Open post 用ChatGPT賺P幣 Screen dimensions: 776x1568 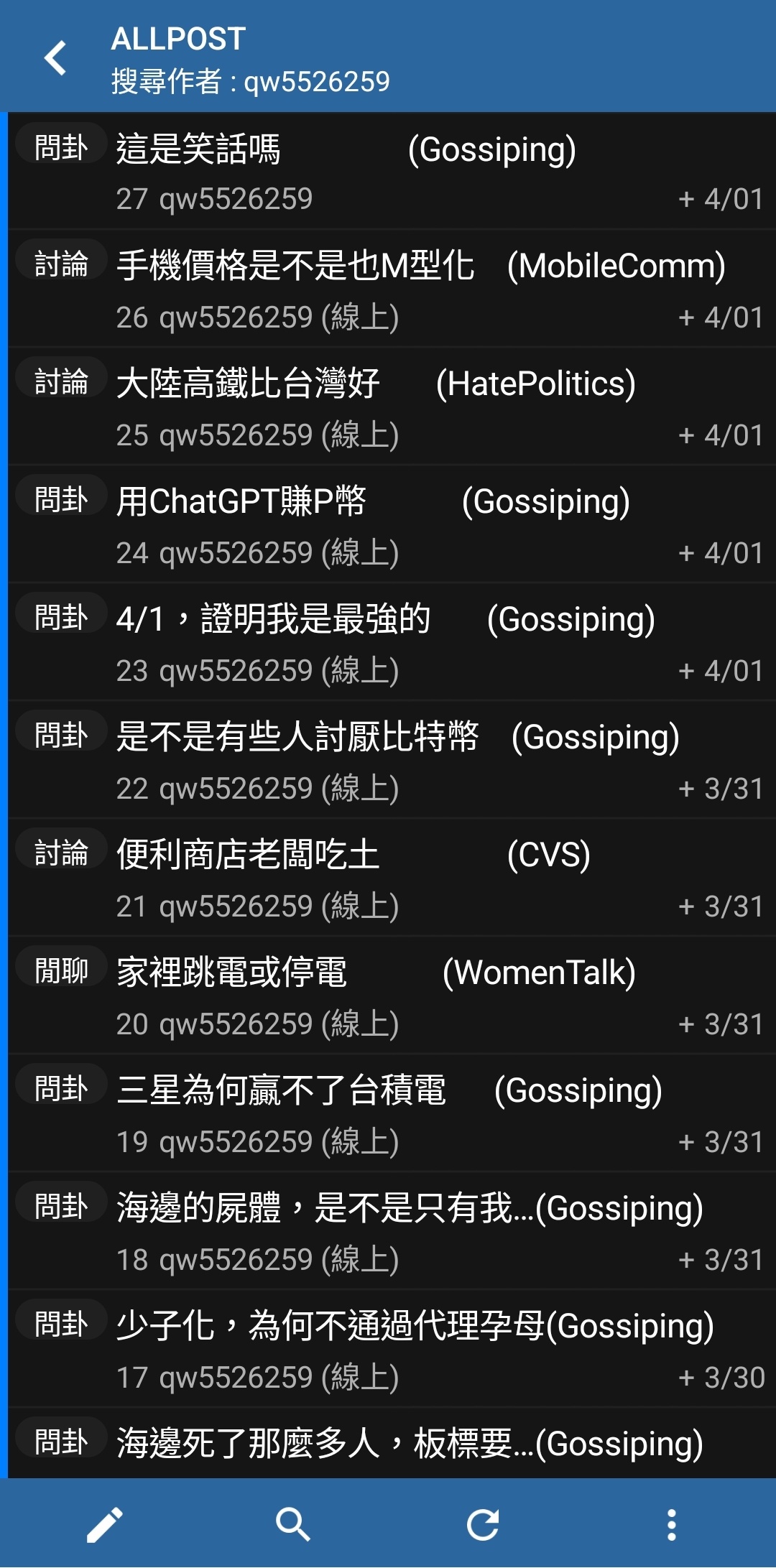point(392,524)
